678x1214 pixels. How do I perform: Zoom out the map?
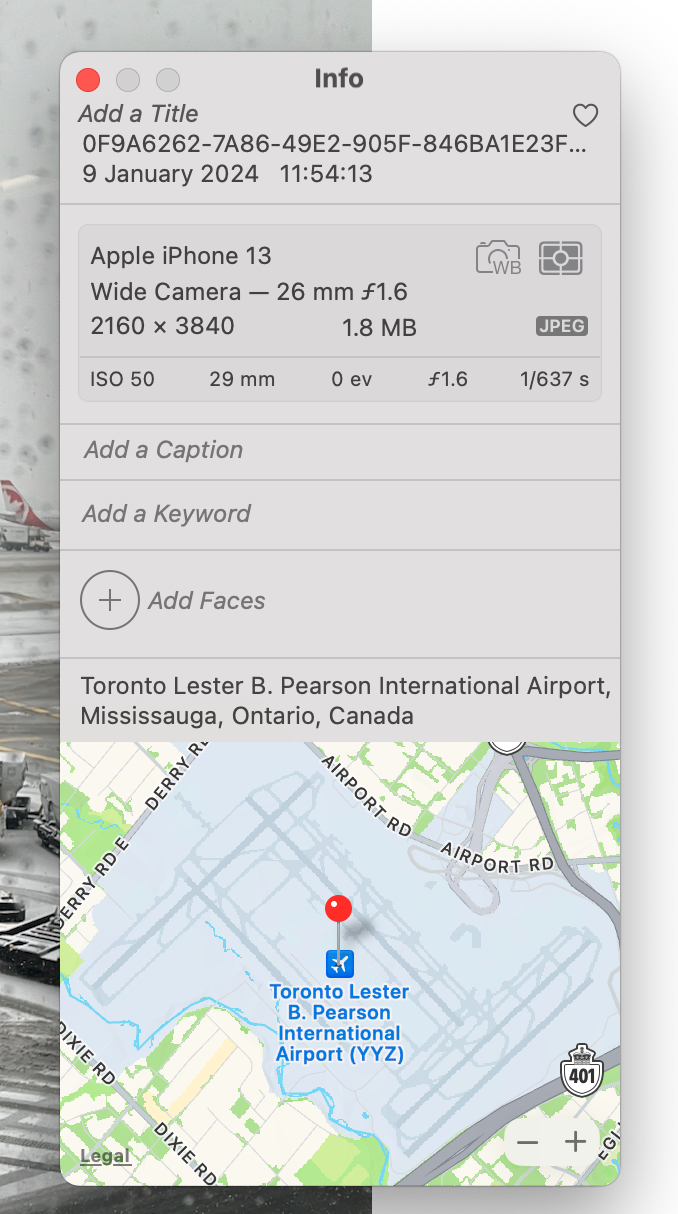(x=528, y=1142)
